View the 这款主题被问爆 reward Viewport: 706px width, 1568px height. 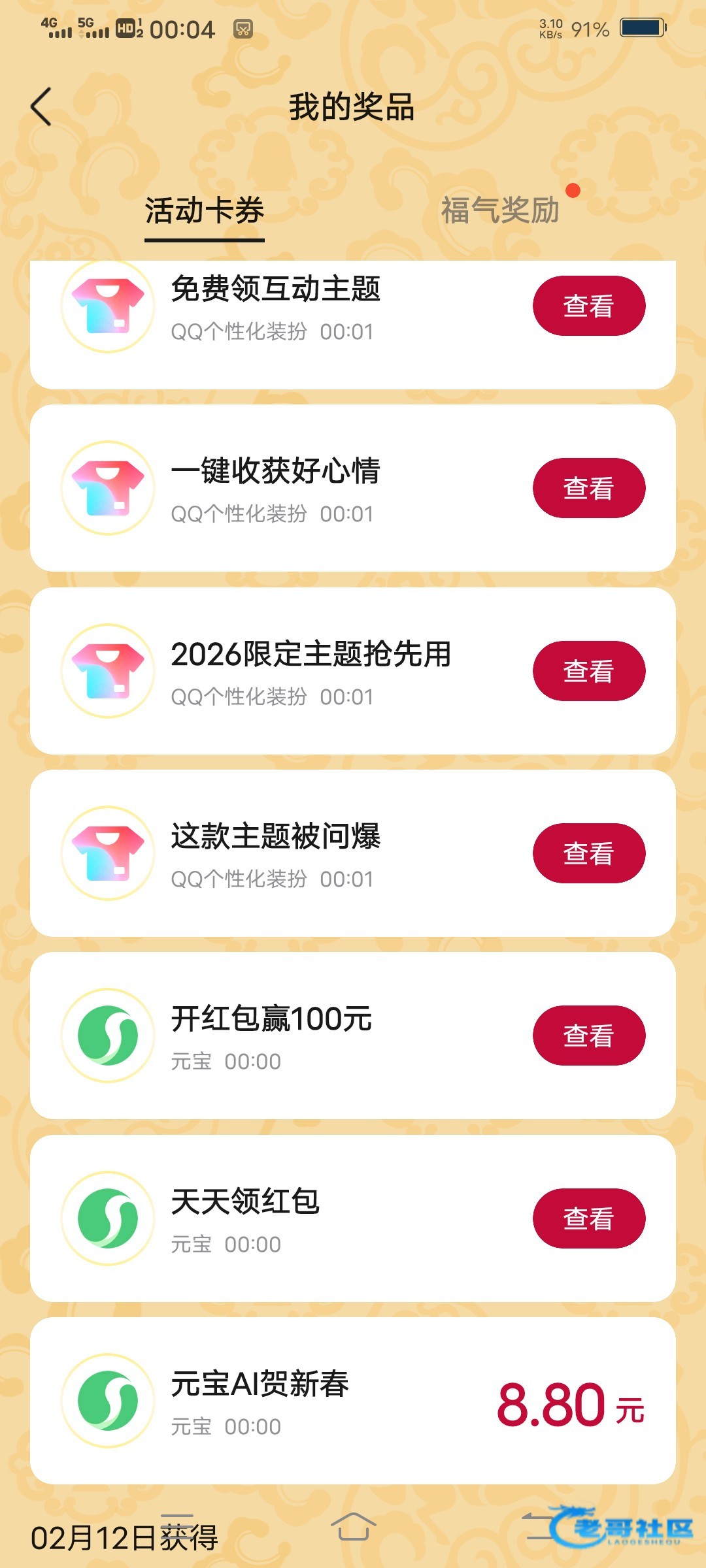pyautogui.click(x=588, y=853)
